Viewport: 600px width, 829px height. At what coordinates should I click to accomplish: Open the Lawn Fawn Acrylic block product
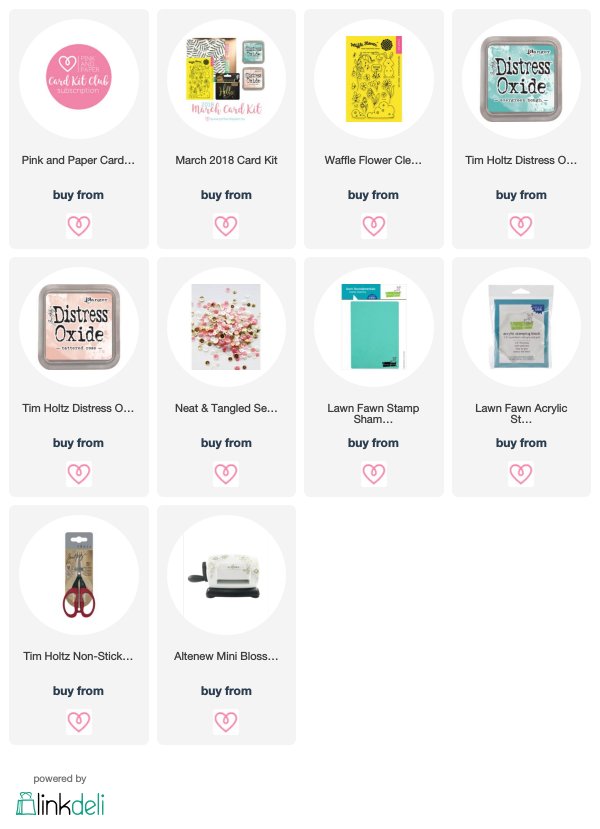point(521,327)
